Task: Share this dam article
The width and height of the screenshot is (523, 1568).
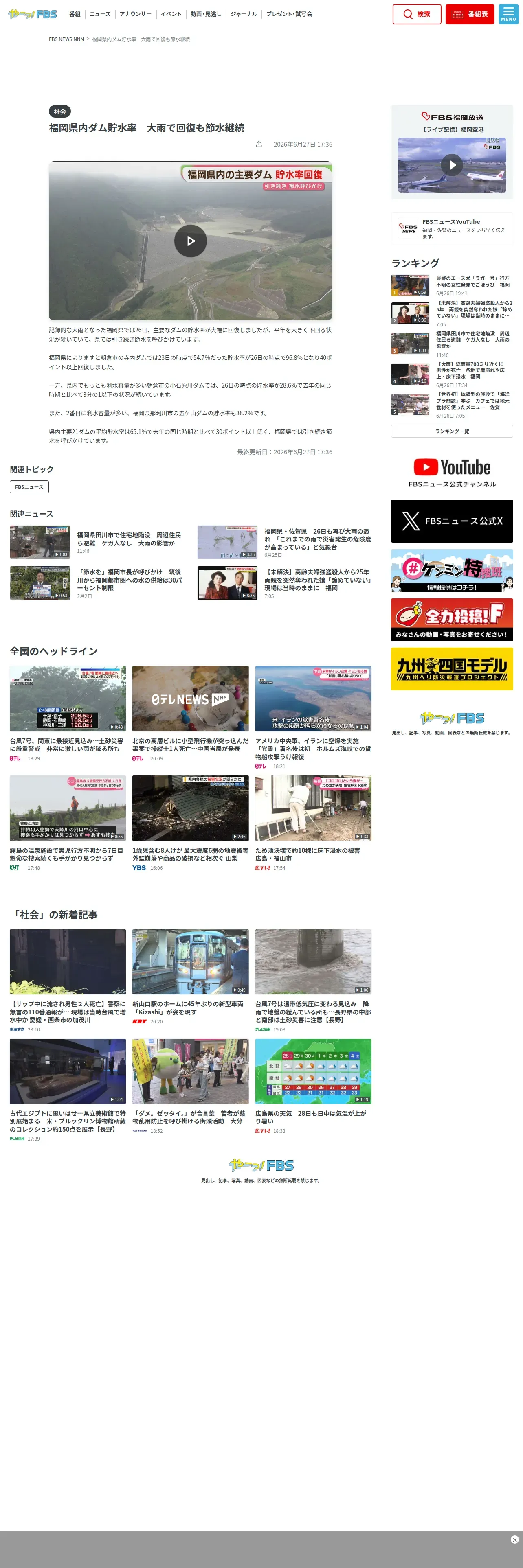Action: [x=259, y=144]
